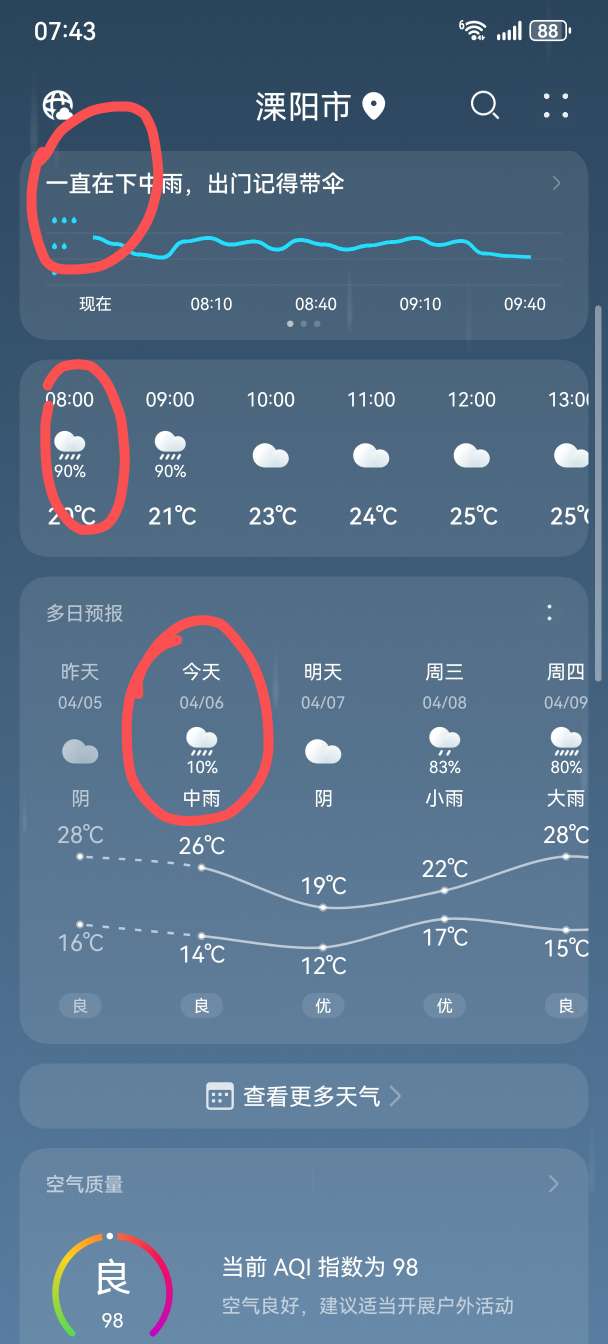The image size is (608, 1344).
Task: Select yesterday's 04/05 forecast column
Action: coord(80,740)
